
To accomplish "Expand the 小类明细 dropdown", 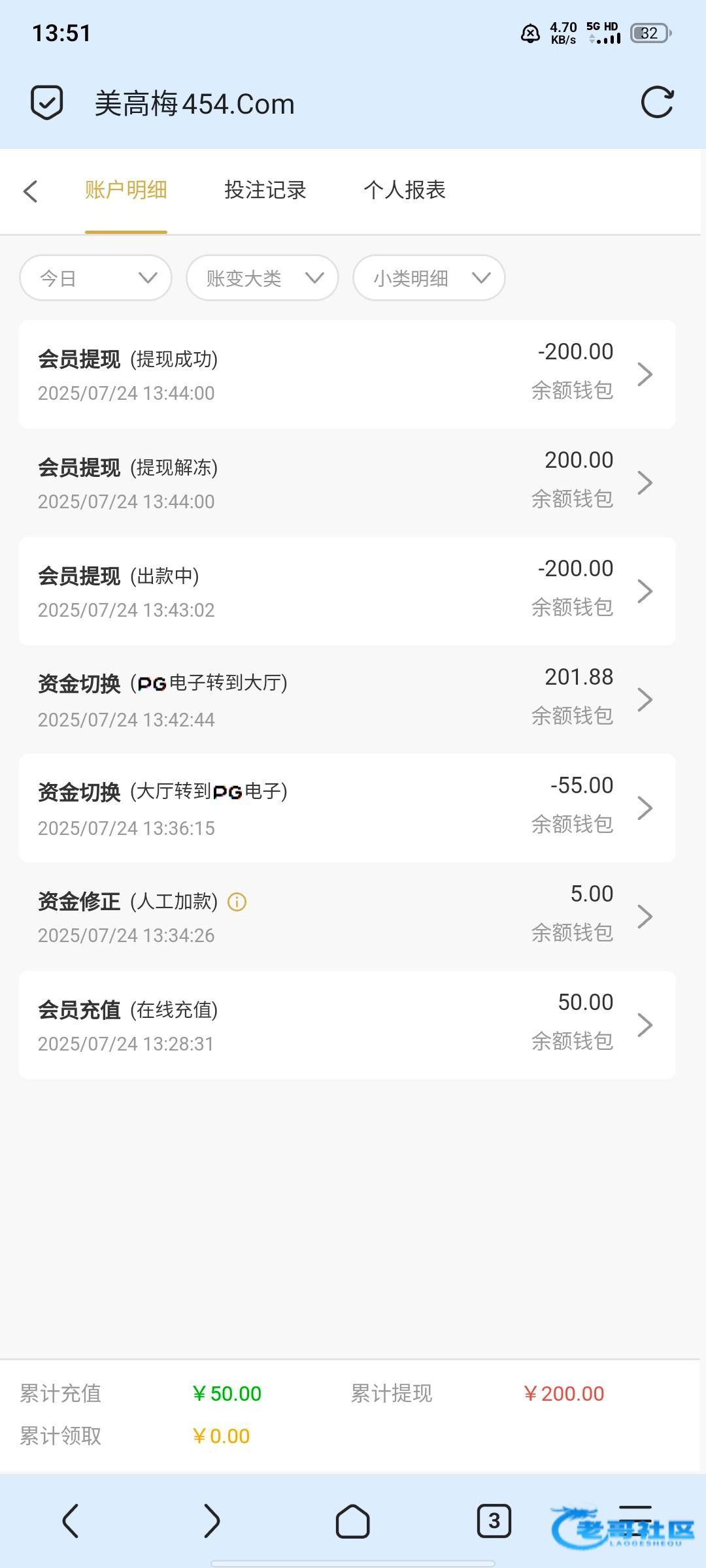I will pos(429,278).
